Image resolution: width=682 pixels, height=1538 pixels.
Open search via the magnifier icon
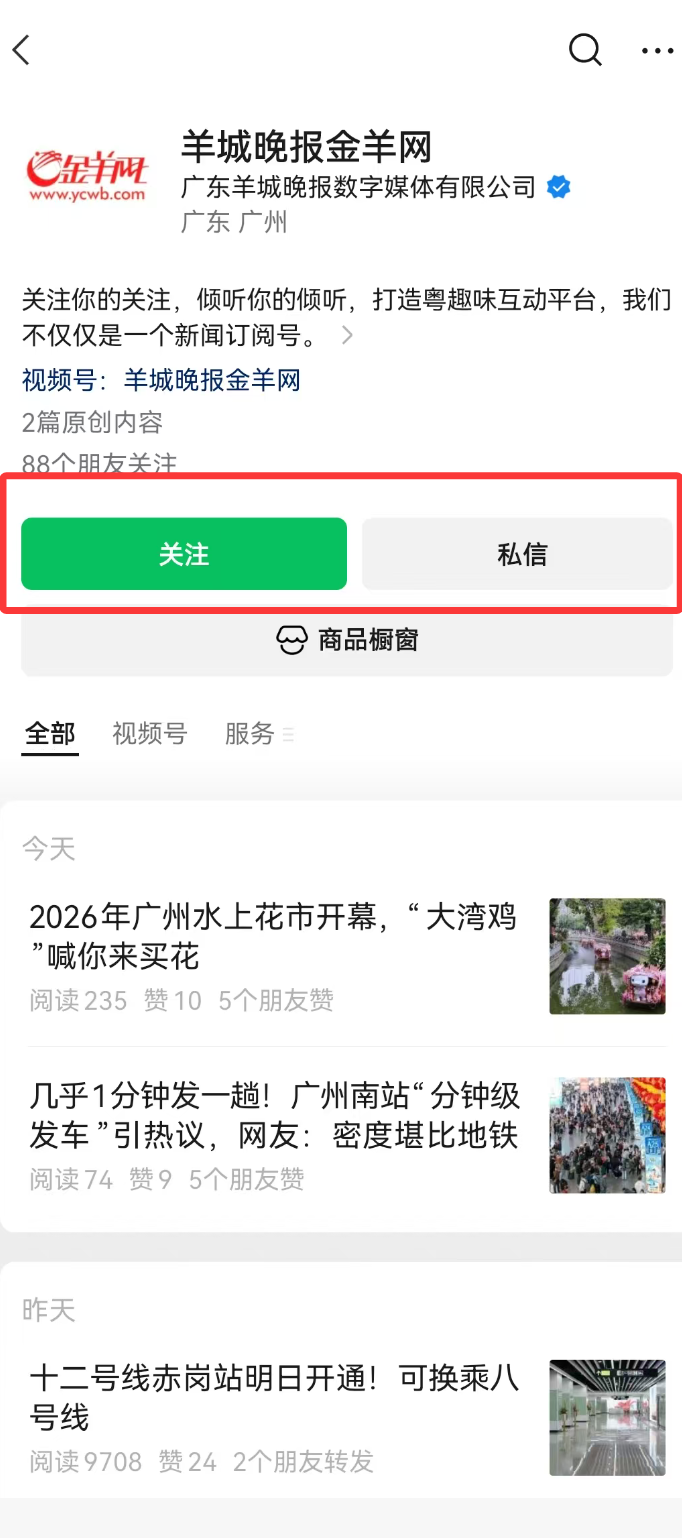pyautogui.click(x=585, y=50)
